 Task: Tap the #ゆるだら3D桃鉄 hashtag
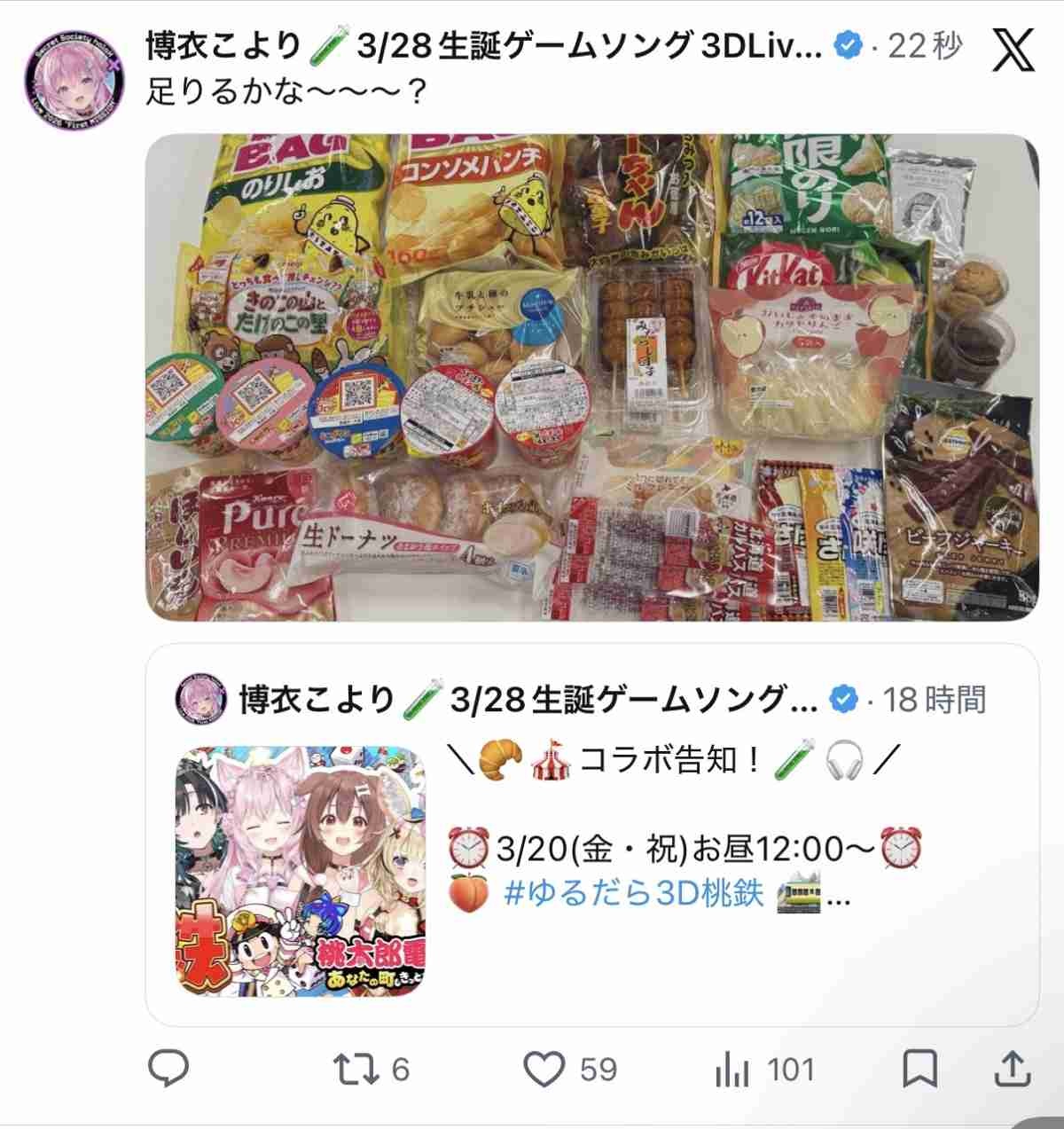[633, 894]
